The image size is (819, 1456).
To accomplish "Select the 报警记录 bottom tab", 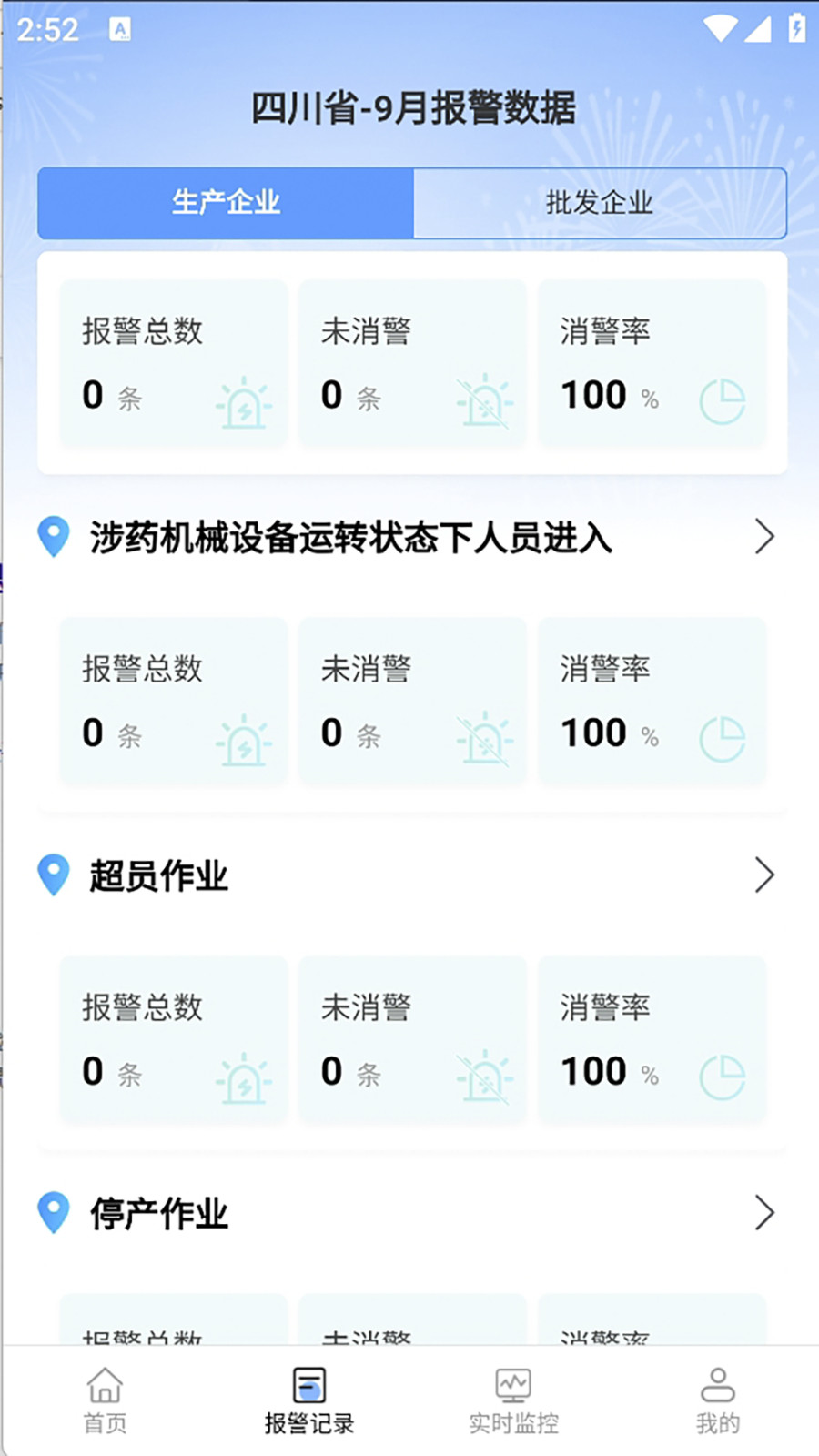I will (x=309, y=1401).
